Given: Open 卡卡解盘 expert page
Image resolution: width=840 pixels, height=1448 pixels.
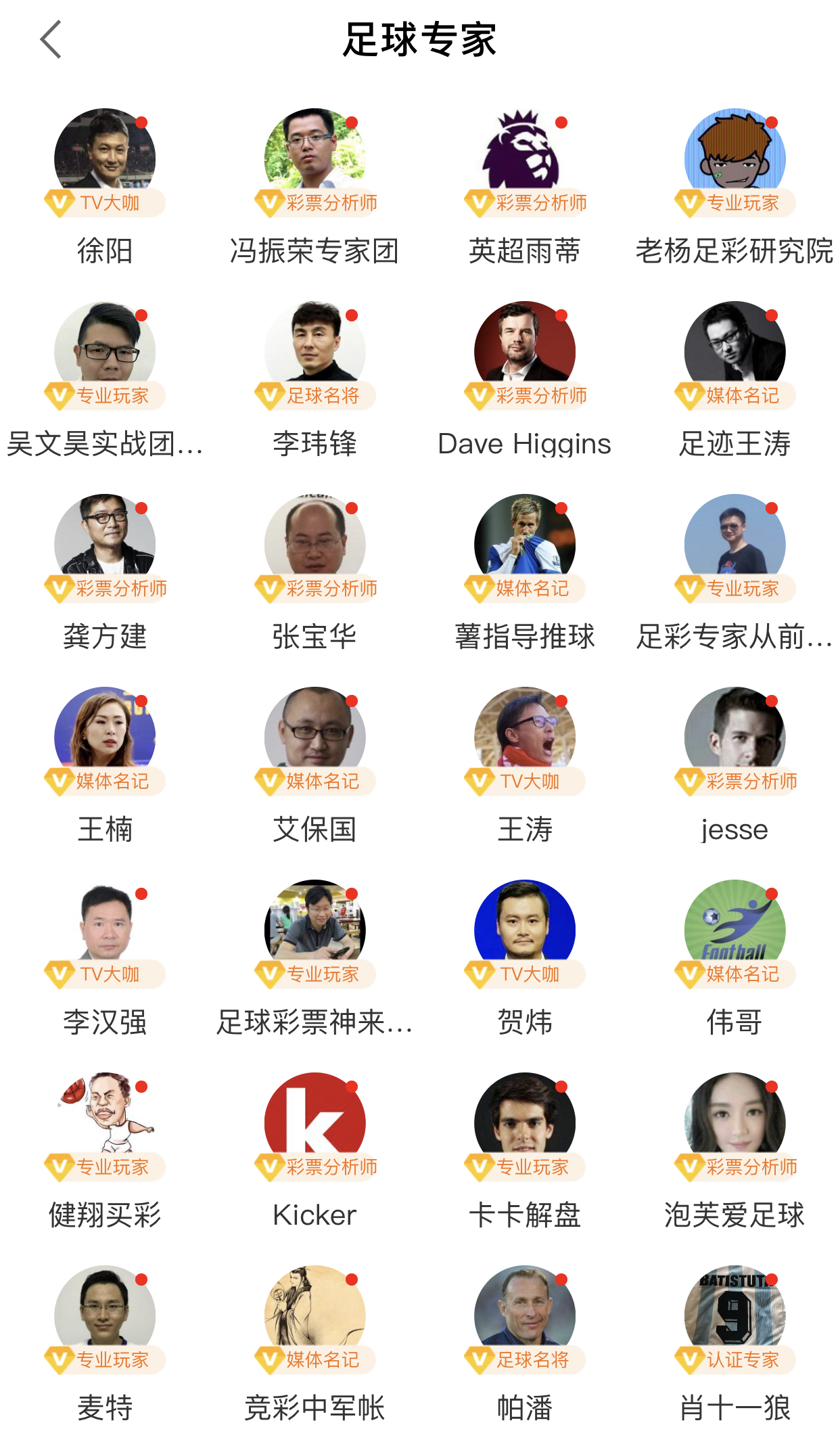Looking at the screenshot, I should pyautogui.click(x=525, y=1123).
